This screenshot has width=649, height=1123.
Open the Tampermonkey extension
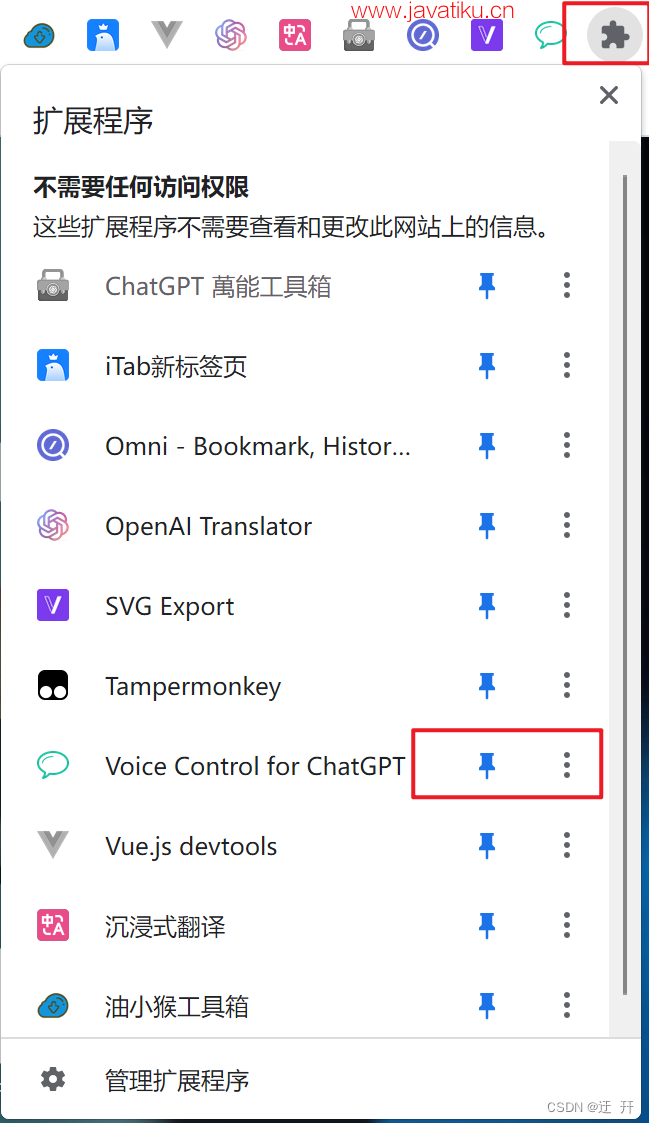point(192,686)
